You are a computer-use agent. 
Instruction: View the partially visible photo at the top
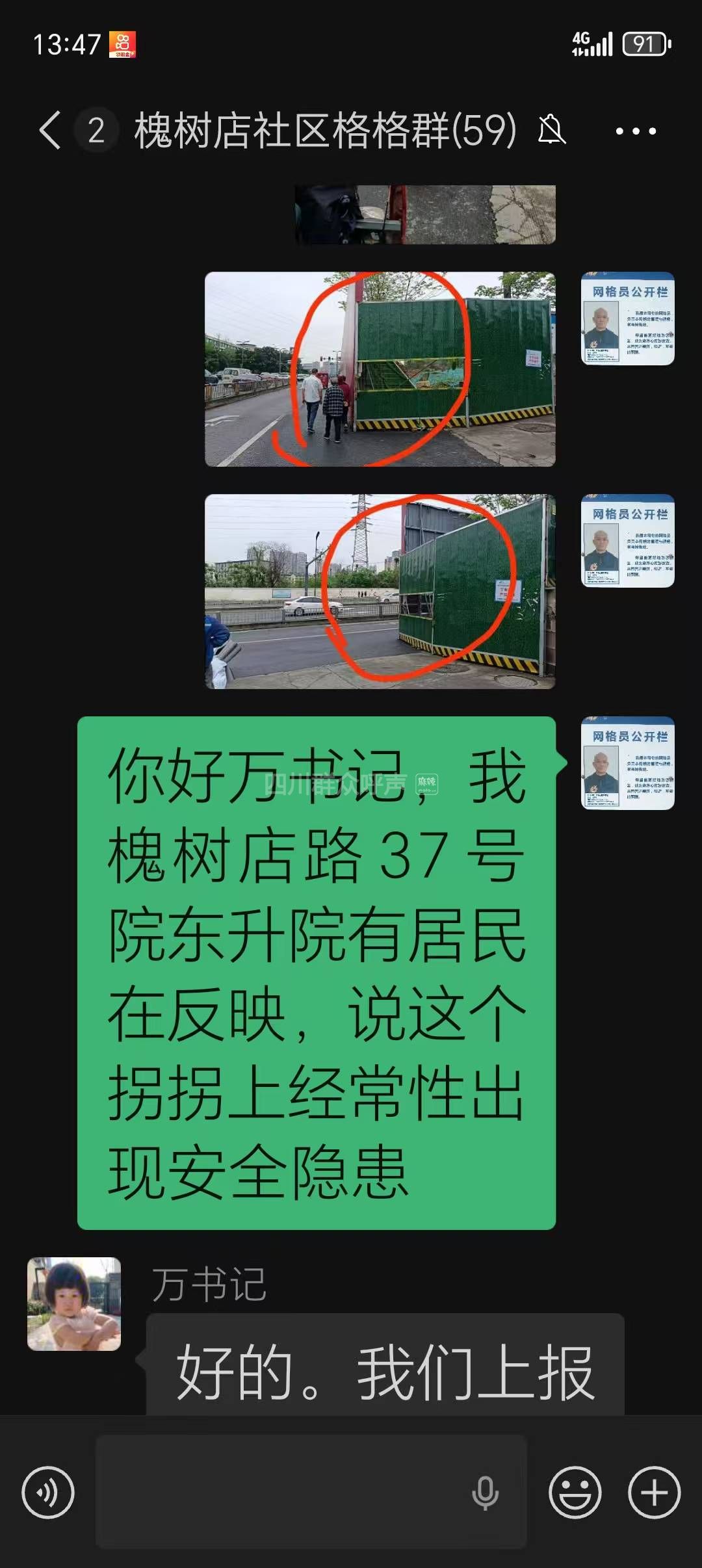425,215
